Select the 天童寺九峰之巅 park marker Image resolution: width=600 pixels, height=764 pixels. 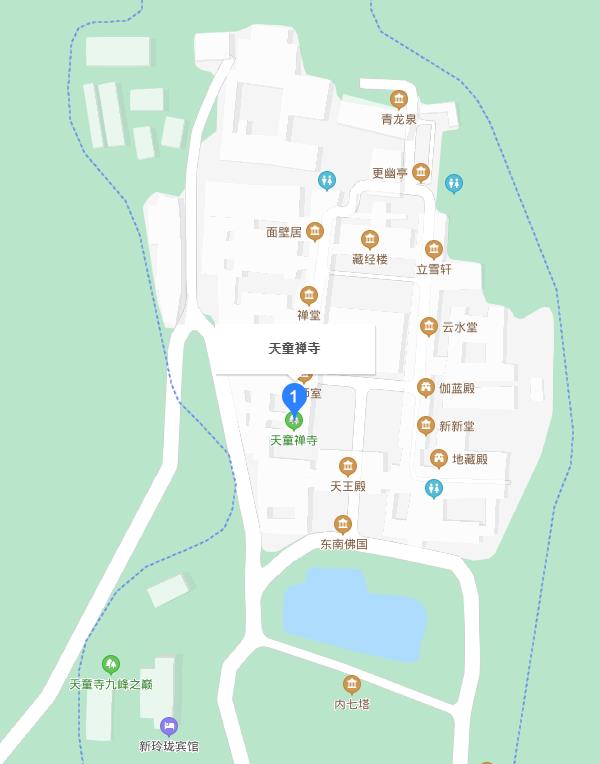coord(111,664)
